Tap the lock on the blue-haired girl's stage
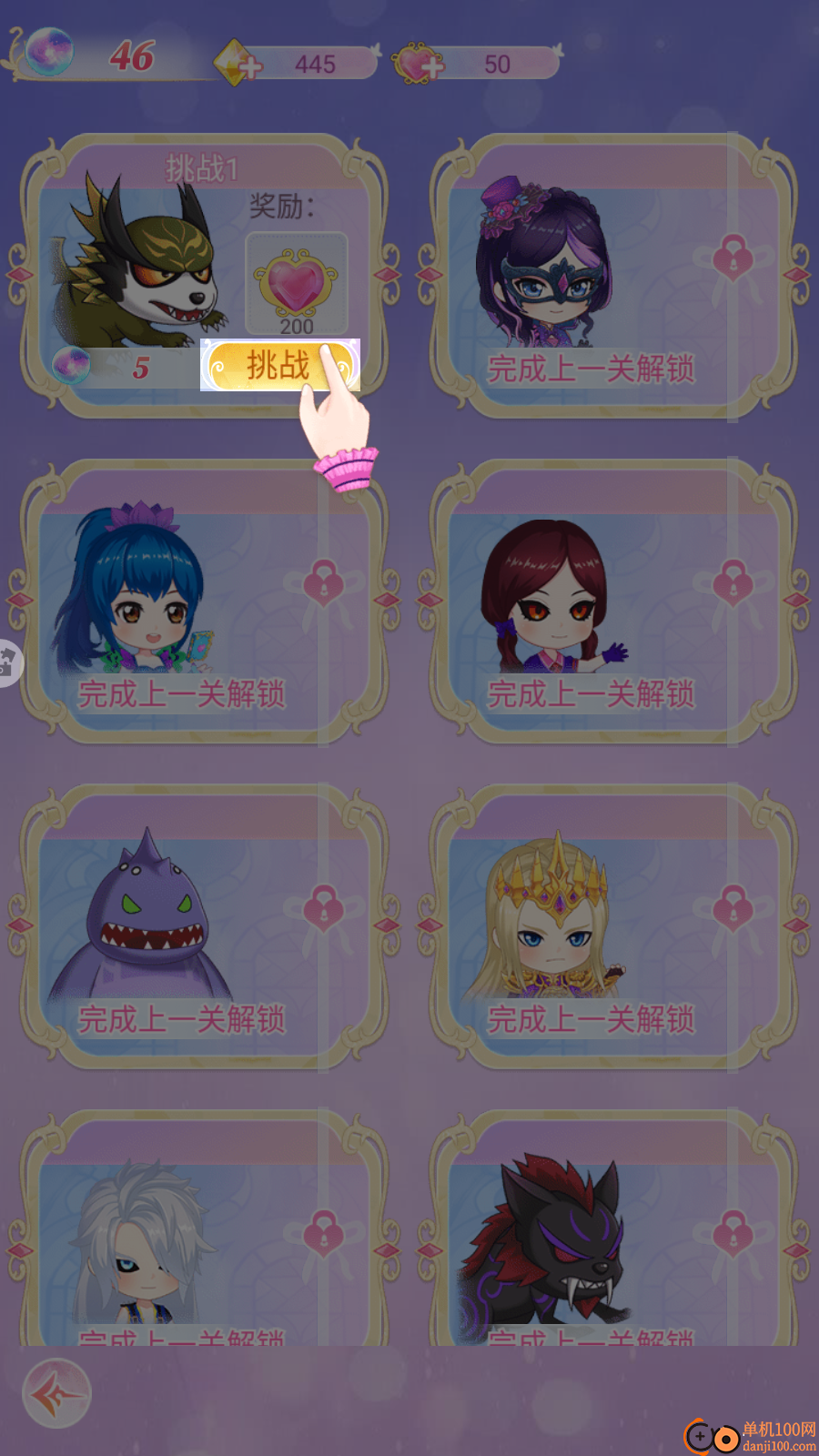The image size is (819, 1456). click(323, 582)
